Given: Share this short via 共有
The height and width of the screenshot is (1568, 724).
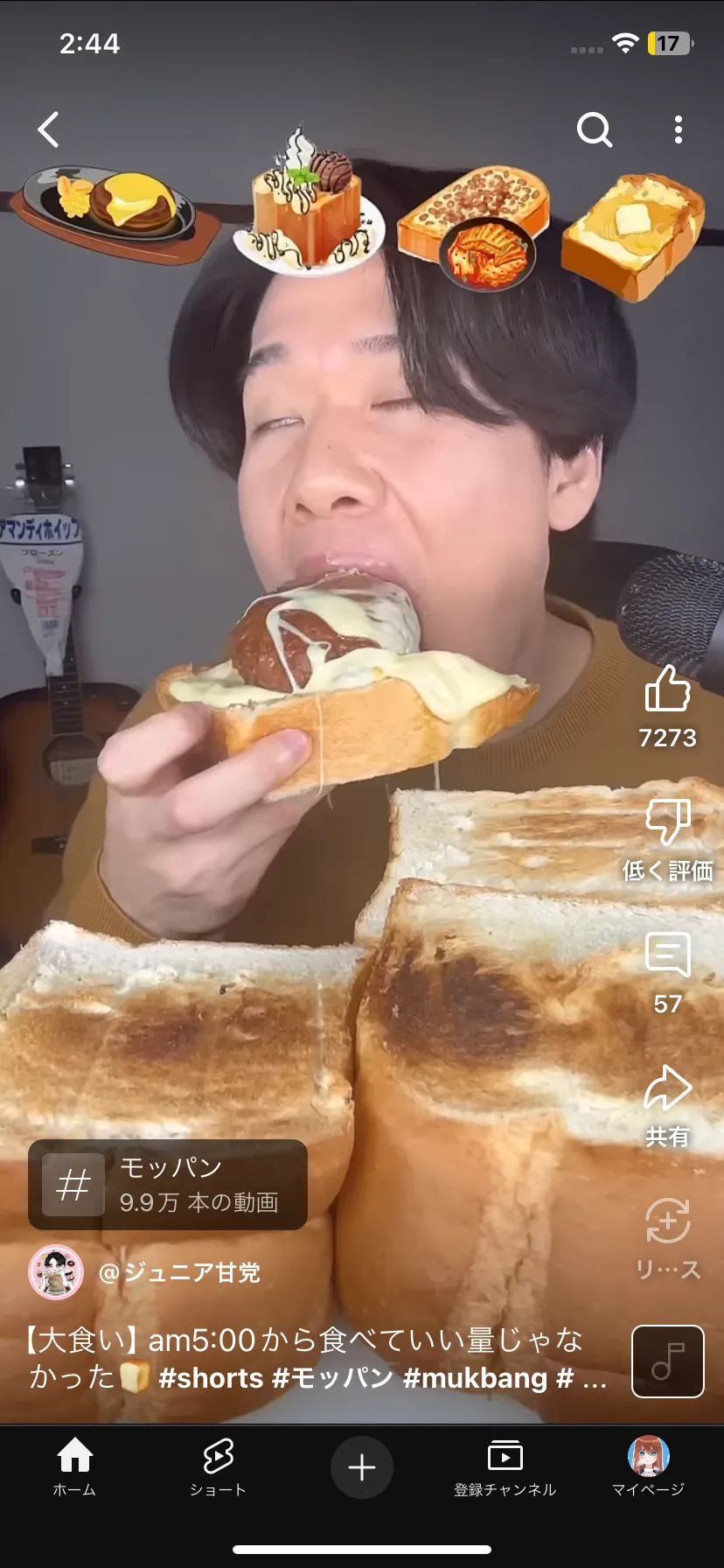Looking at the screenshot, I should pyautogui.click(x=668, y=1088).
